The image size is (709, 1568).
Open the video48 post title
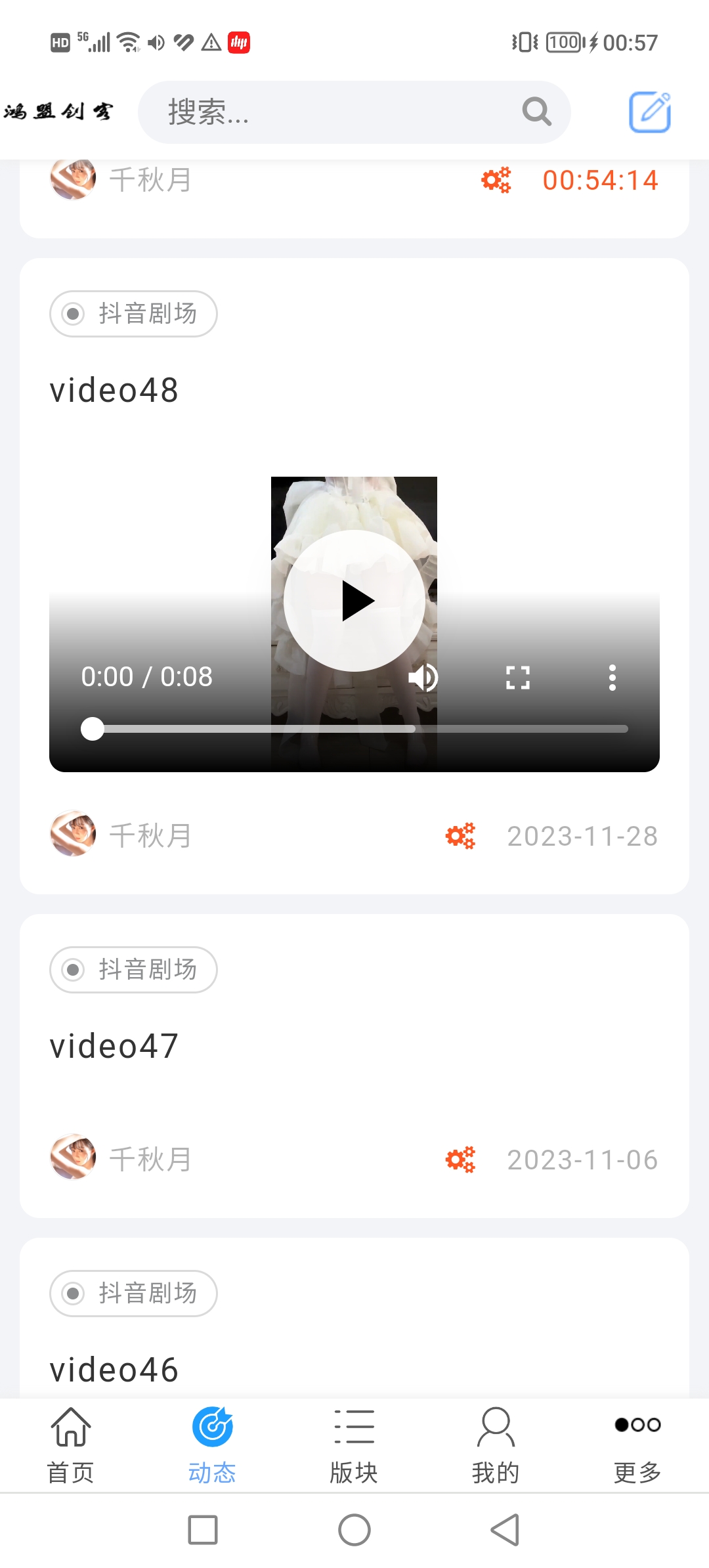click(x=114, y=391)
